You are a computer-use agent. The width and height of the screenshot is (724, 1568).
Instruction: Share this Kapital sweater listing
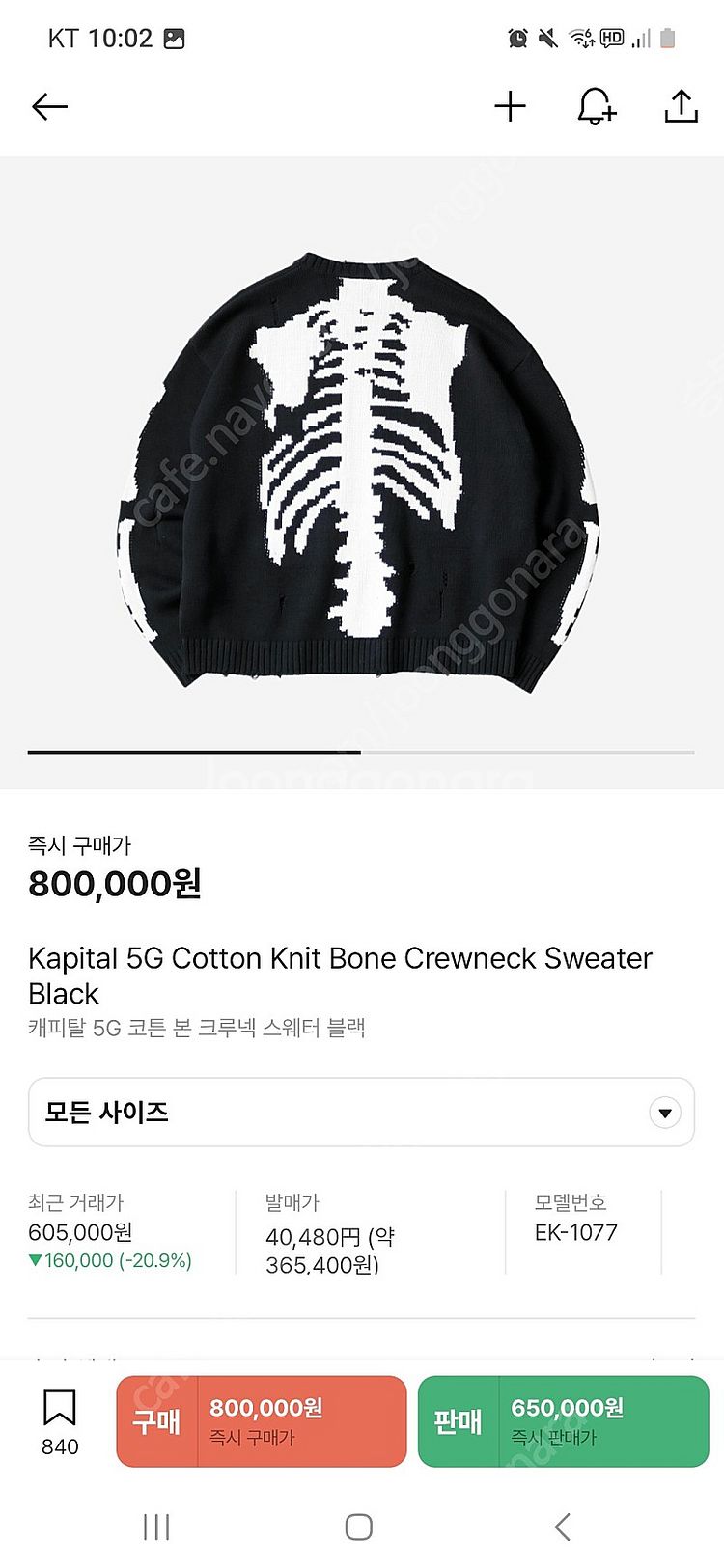point(681,106)
